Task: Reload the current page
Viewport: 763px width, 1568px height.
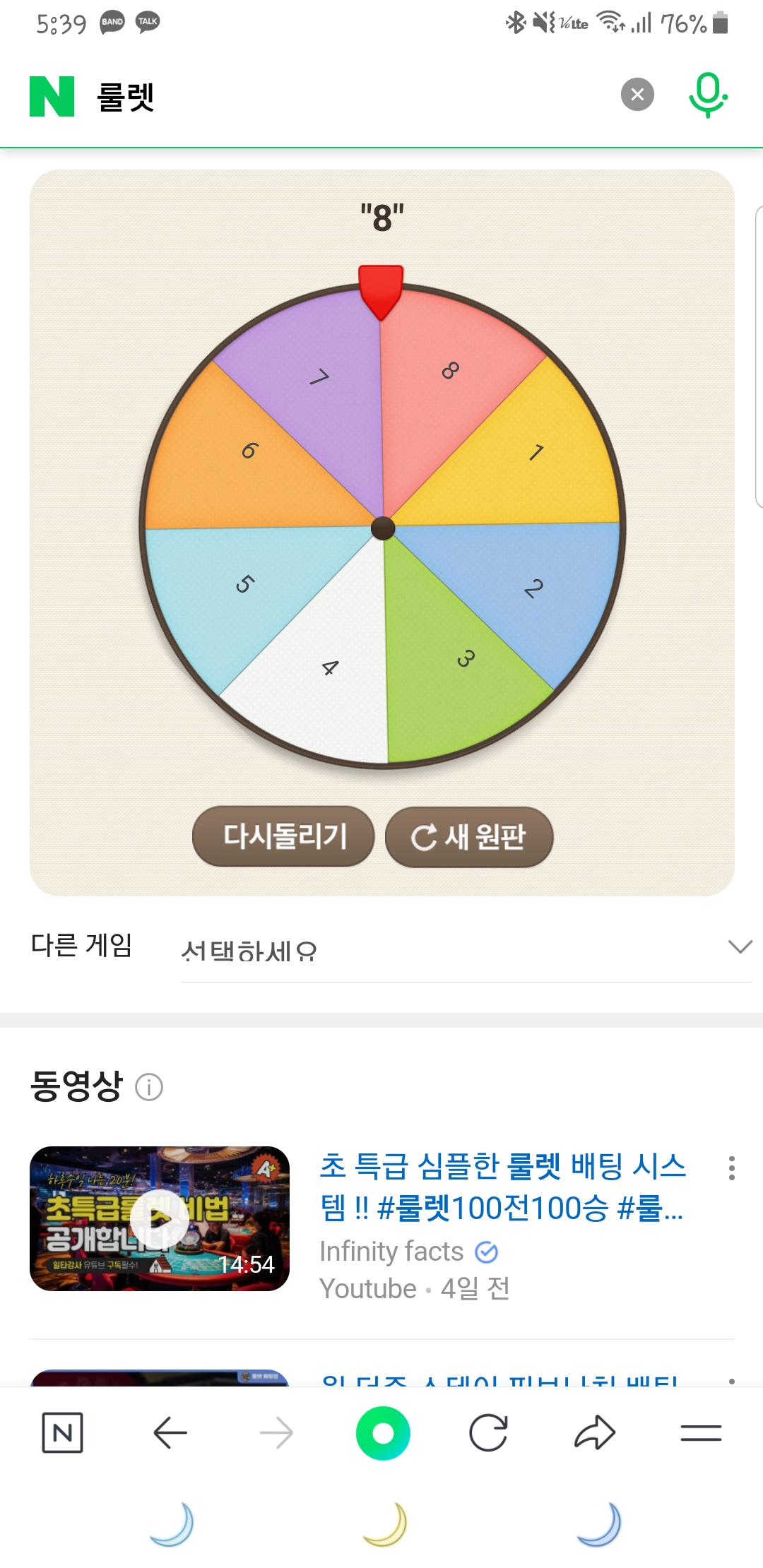Action: (x=488, y=1433)
